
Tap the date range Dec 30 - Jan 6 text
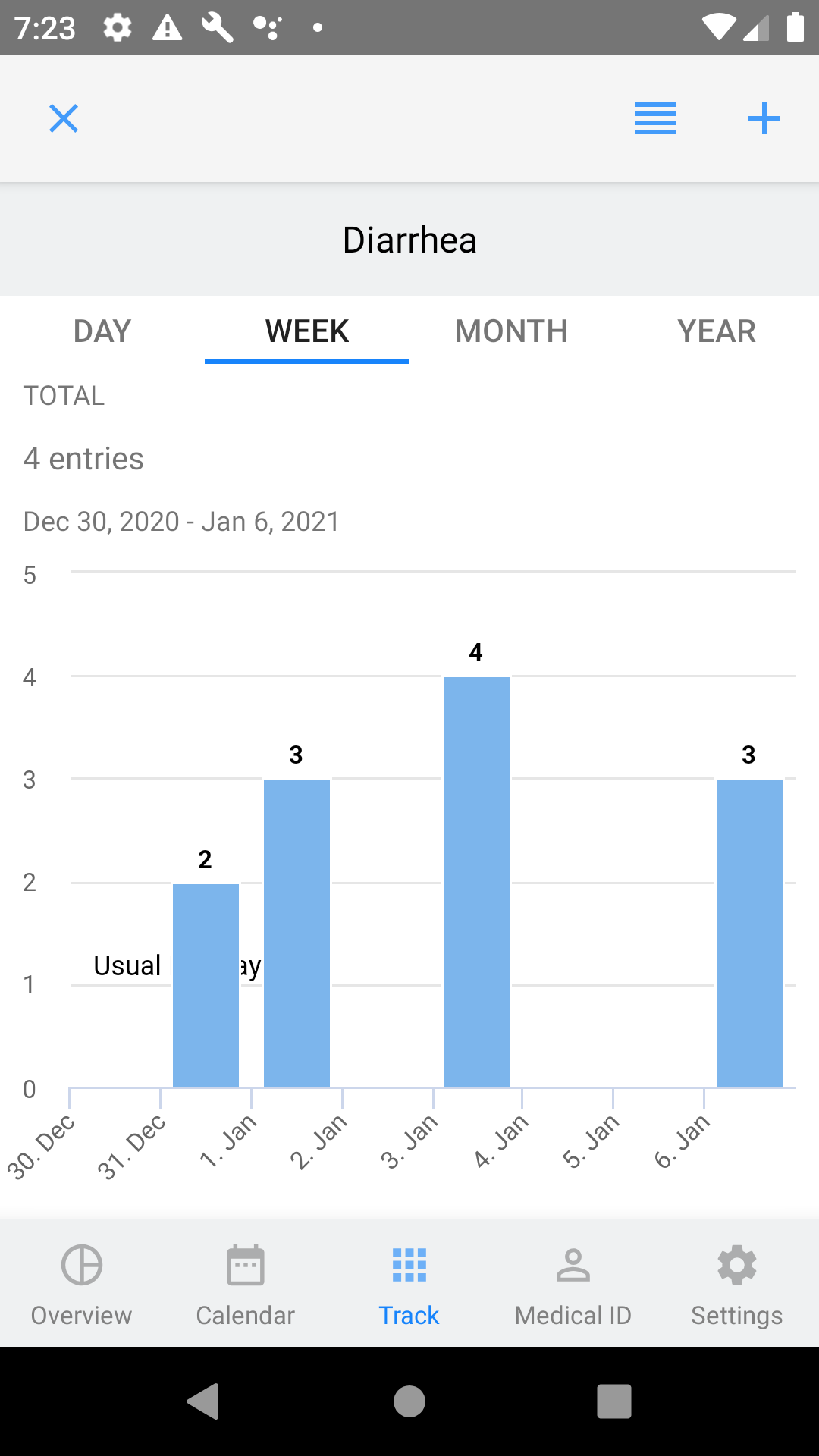click(x=180, y=521)
